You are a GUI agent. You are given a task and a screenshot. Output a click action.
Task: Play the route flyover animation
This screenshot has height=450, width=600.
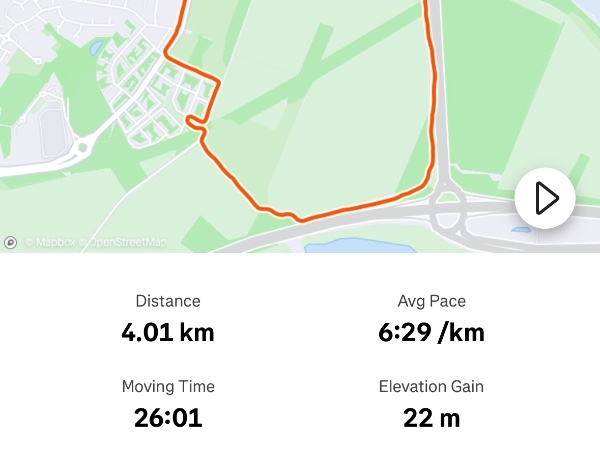[x=545, y=198]
